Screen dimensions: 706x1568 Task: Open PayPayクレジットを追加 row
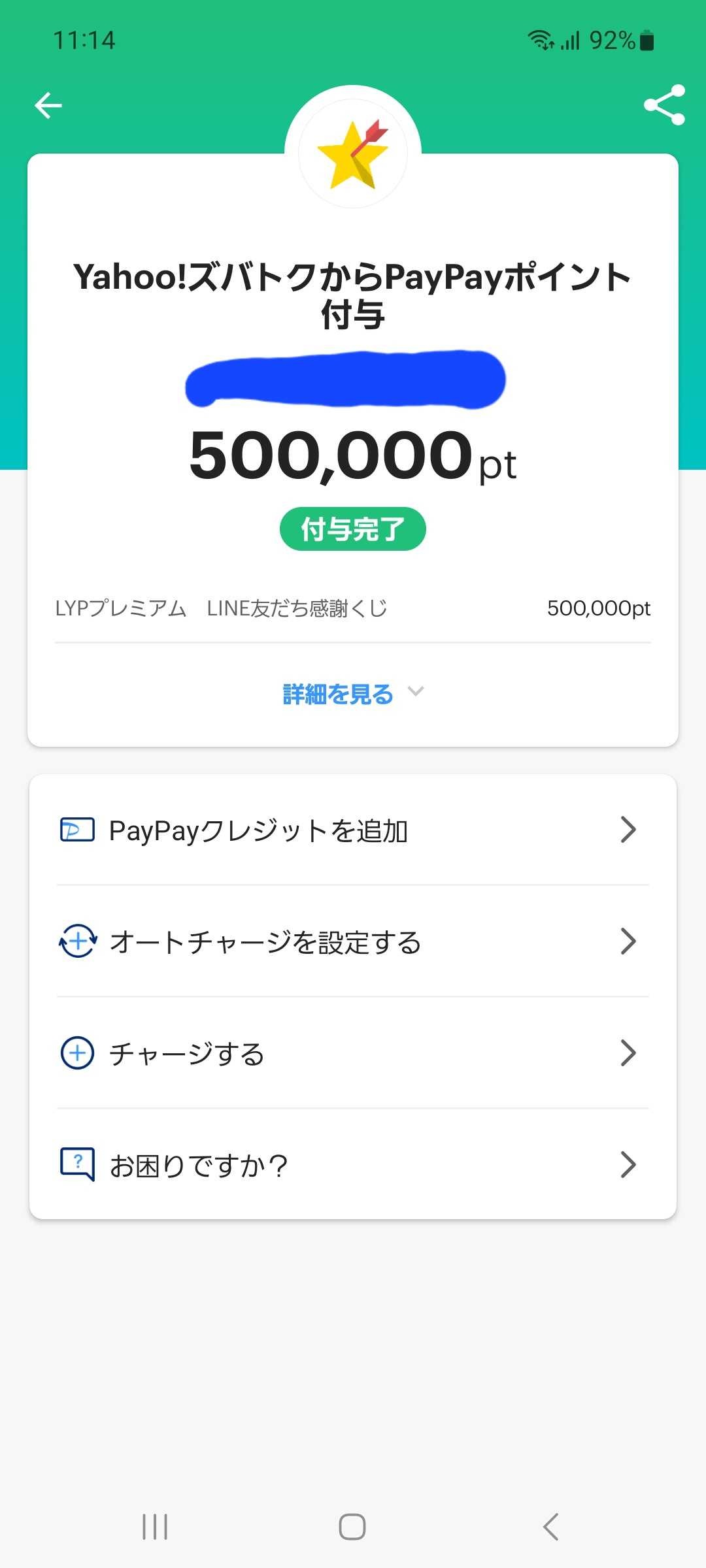[x=353, y=830]
